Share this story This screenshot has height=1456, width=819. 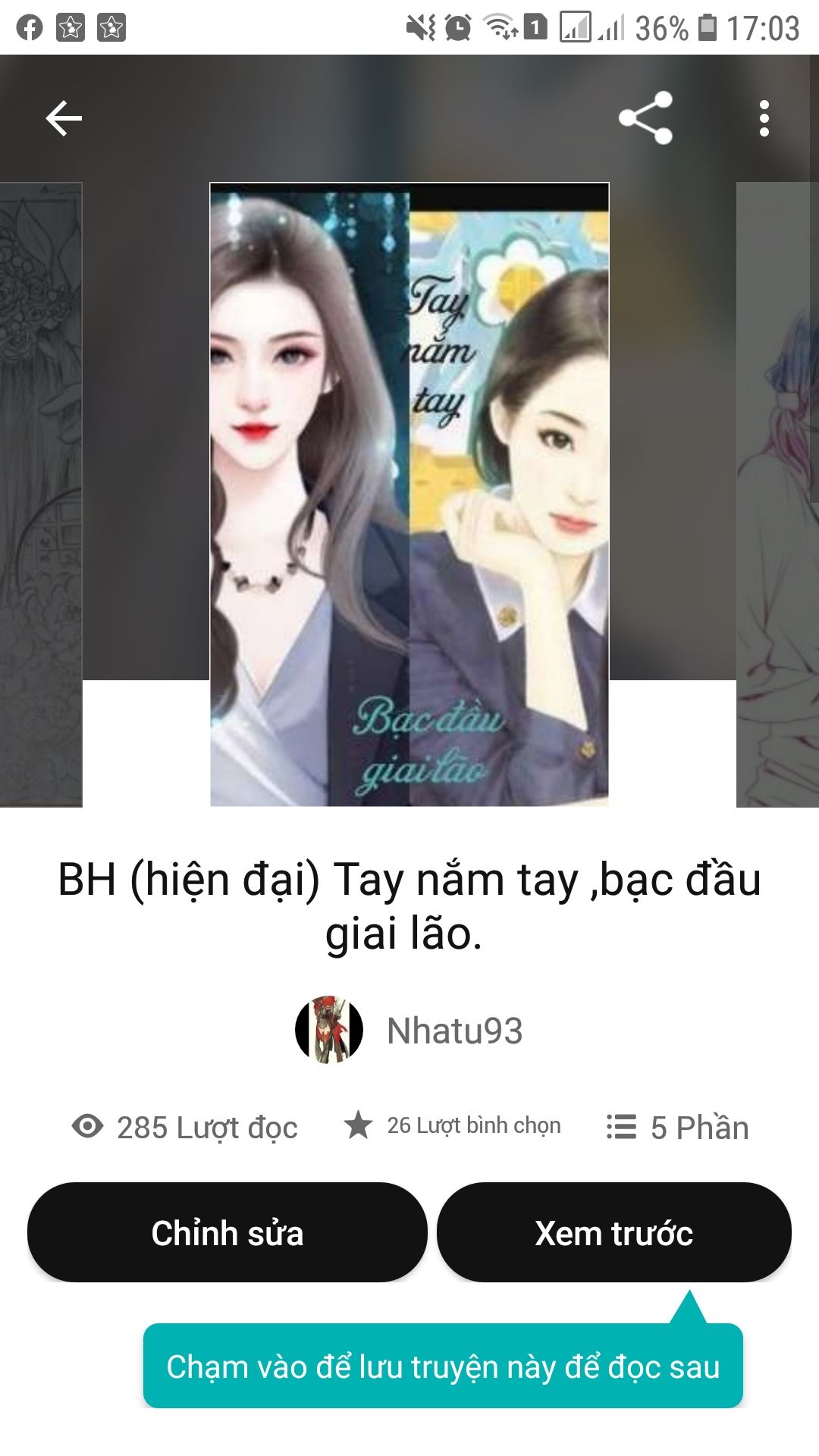[x=645, y=118]
